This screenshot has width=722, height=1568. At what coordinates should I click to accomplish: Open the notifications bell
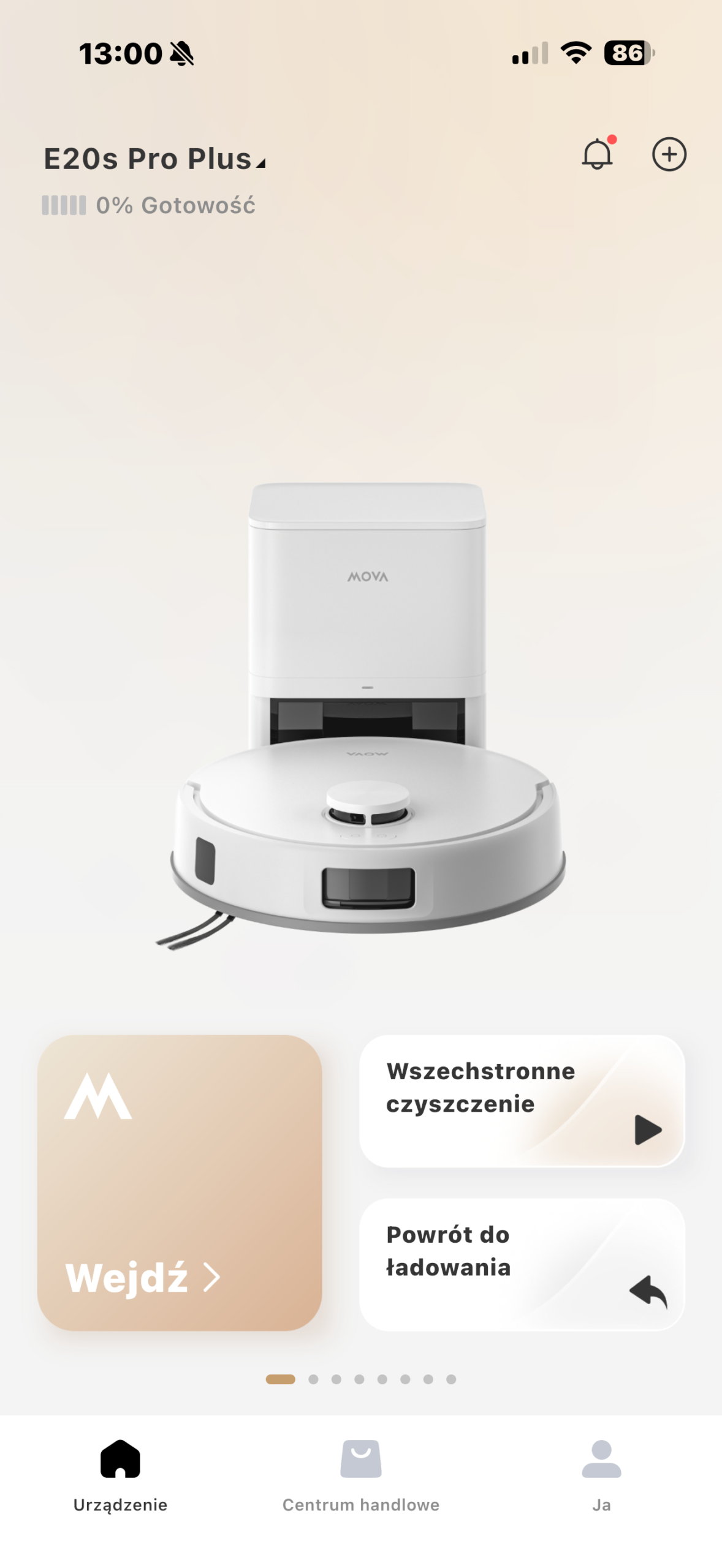[597, 154]
